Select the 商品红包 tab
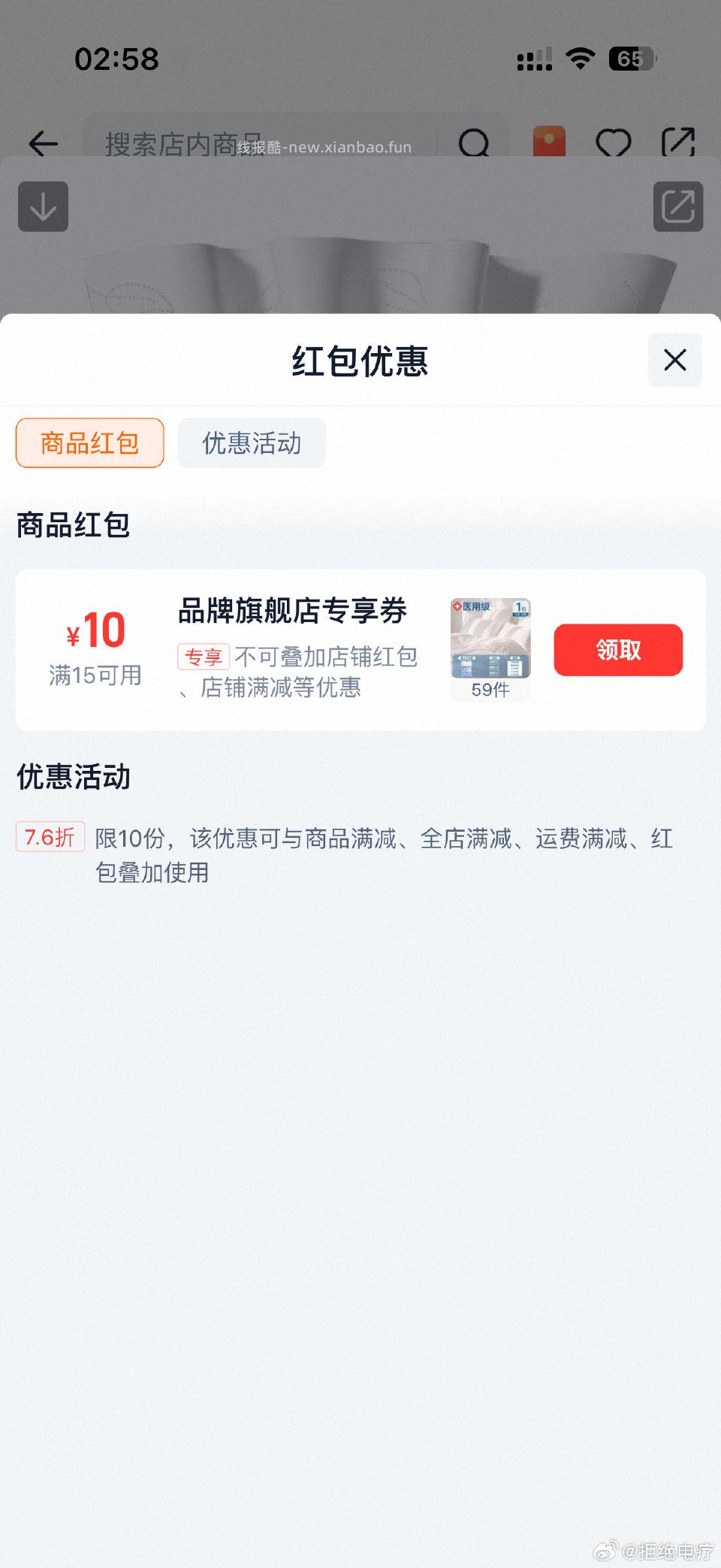The height and width of the screenshot is (1568, 721). pyautogui.click(x=89, y=443)
